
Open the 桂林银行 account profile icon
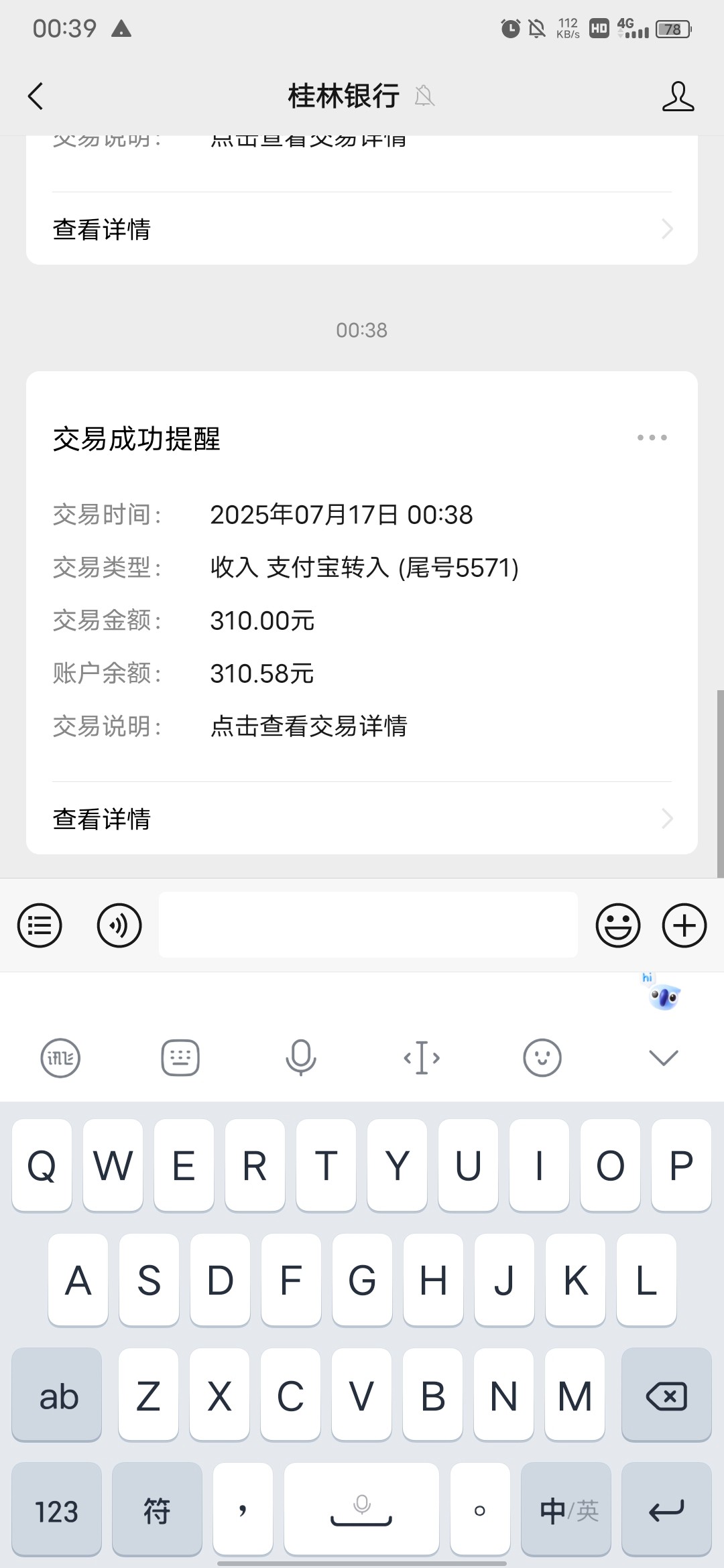point(678,96)
